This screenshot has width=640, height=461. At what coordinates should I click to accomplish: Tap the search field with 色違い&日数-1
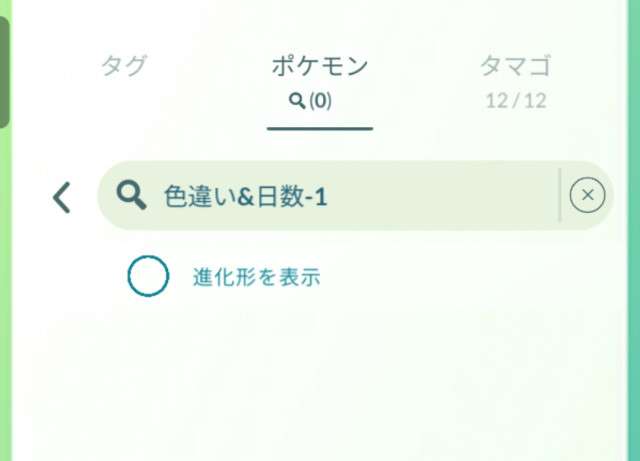tap(330, 197)
